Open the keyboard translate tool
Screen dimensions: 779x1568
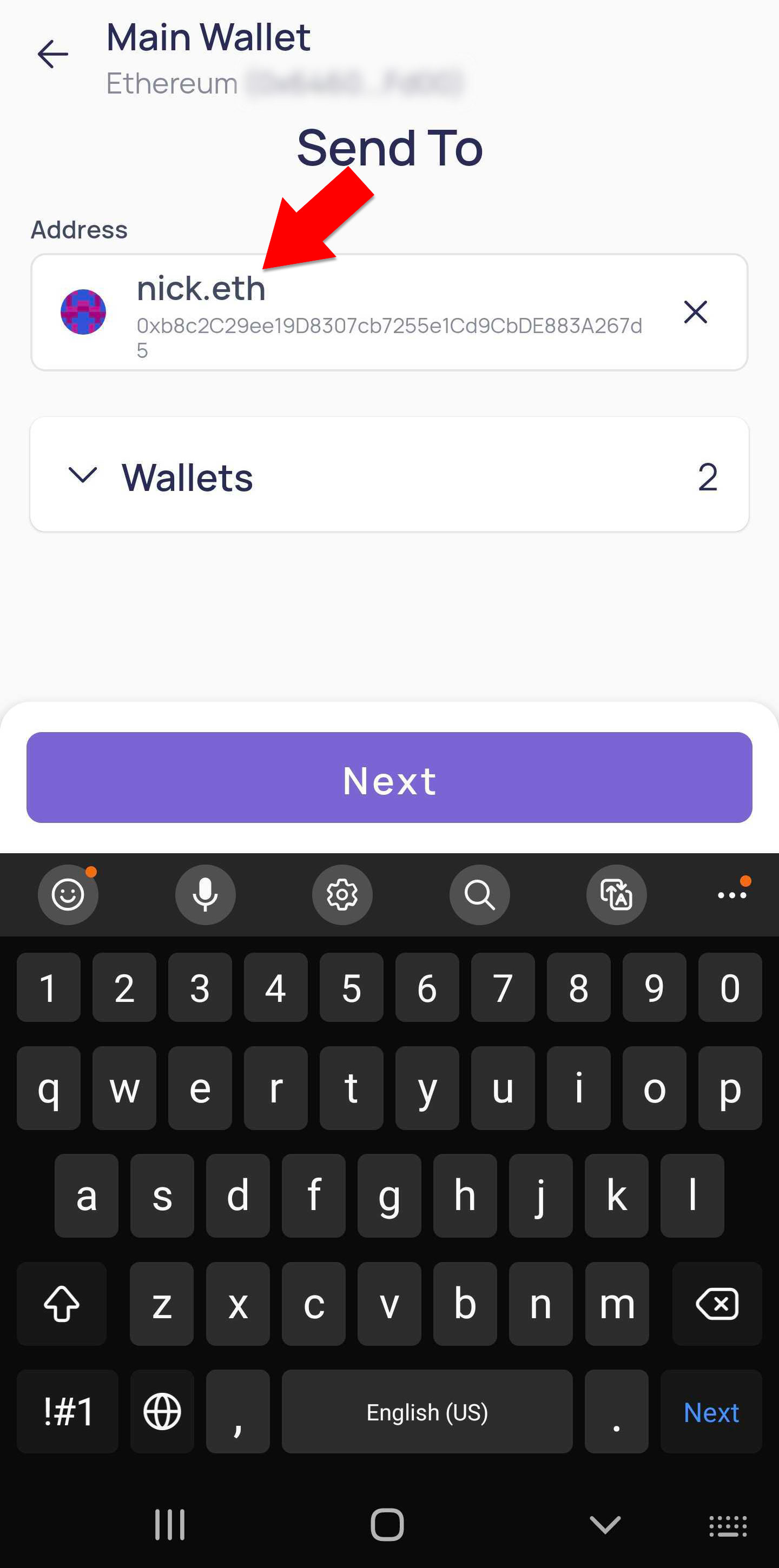click(616, 895)
